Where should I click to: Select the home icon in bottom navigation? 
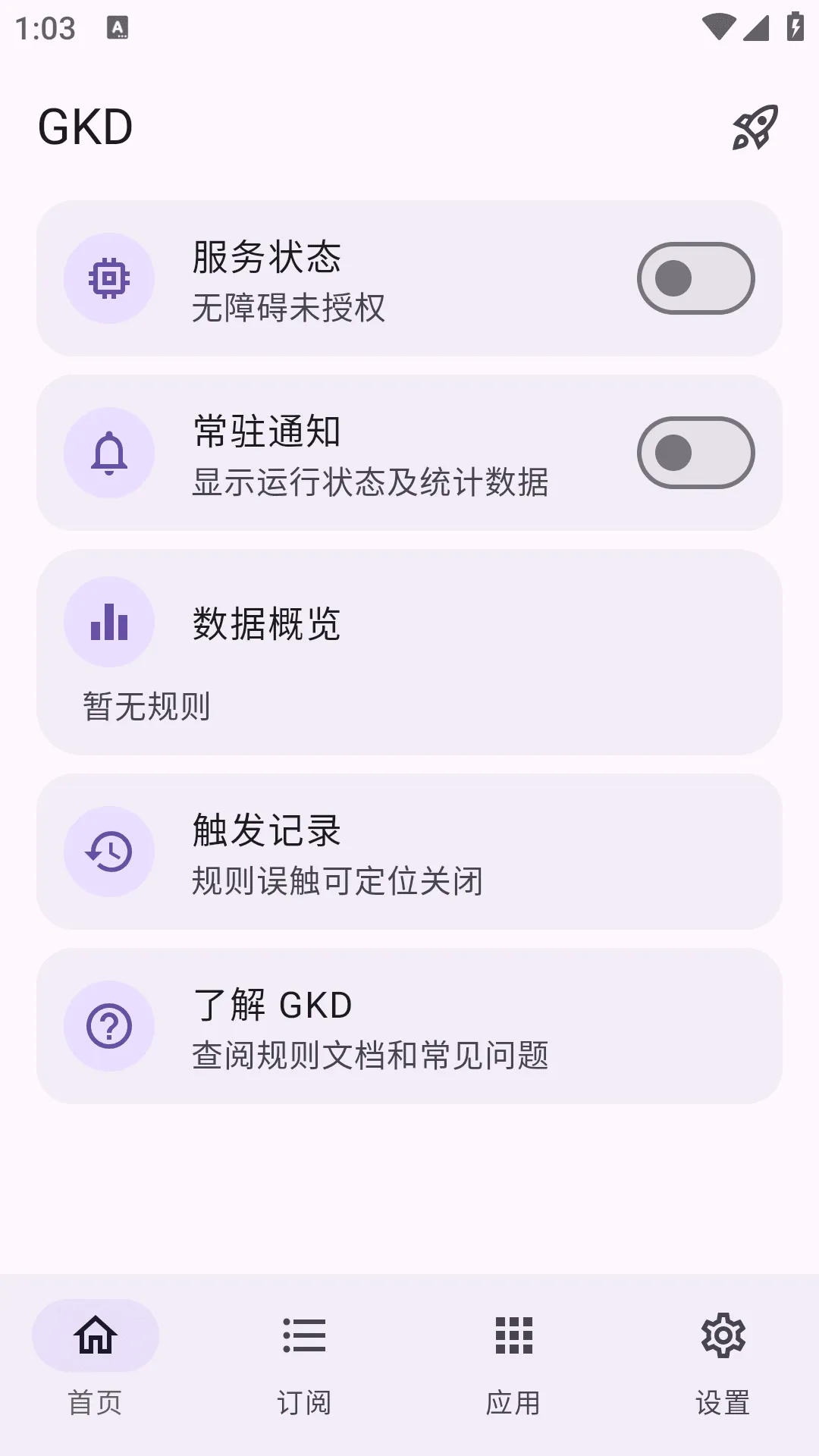tap(94, 1337)
